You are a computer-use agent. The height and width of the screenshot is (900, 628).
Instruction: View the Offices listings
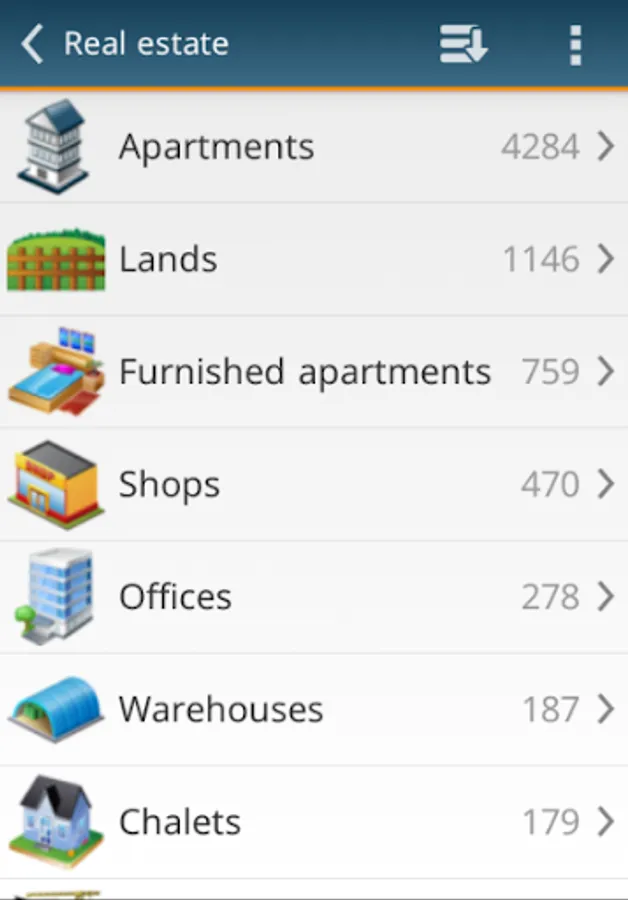[314, 596]
